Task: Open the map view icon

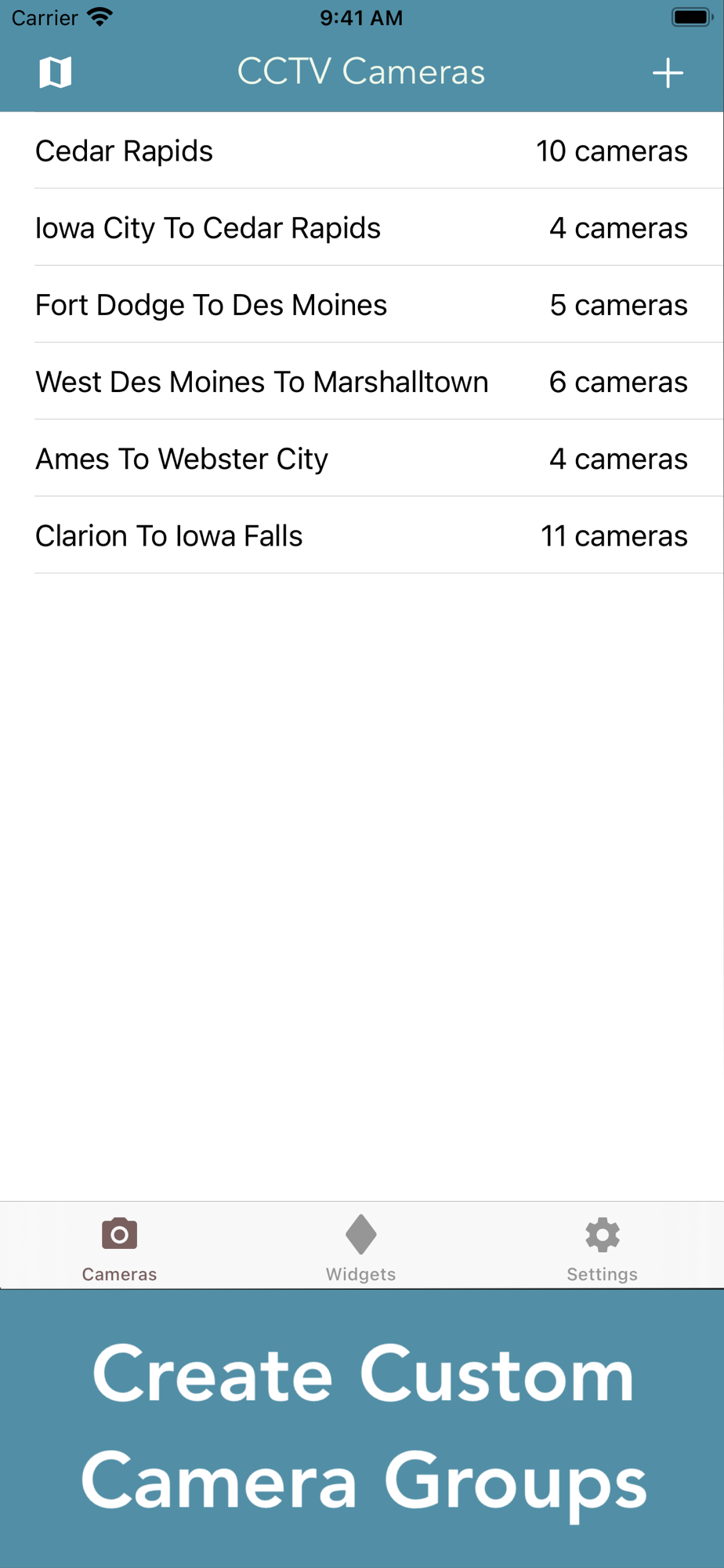Action: 56,73
